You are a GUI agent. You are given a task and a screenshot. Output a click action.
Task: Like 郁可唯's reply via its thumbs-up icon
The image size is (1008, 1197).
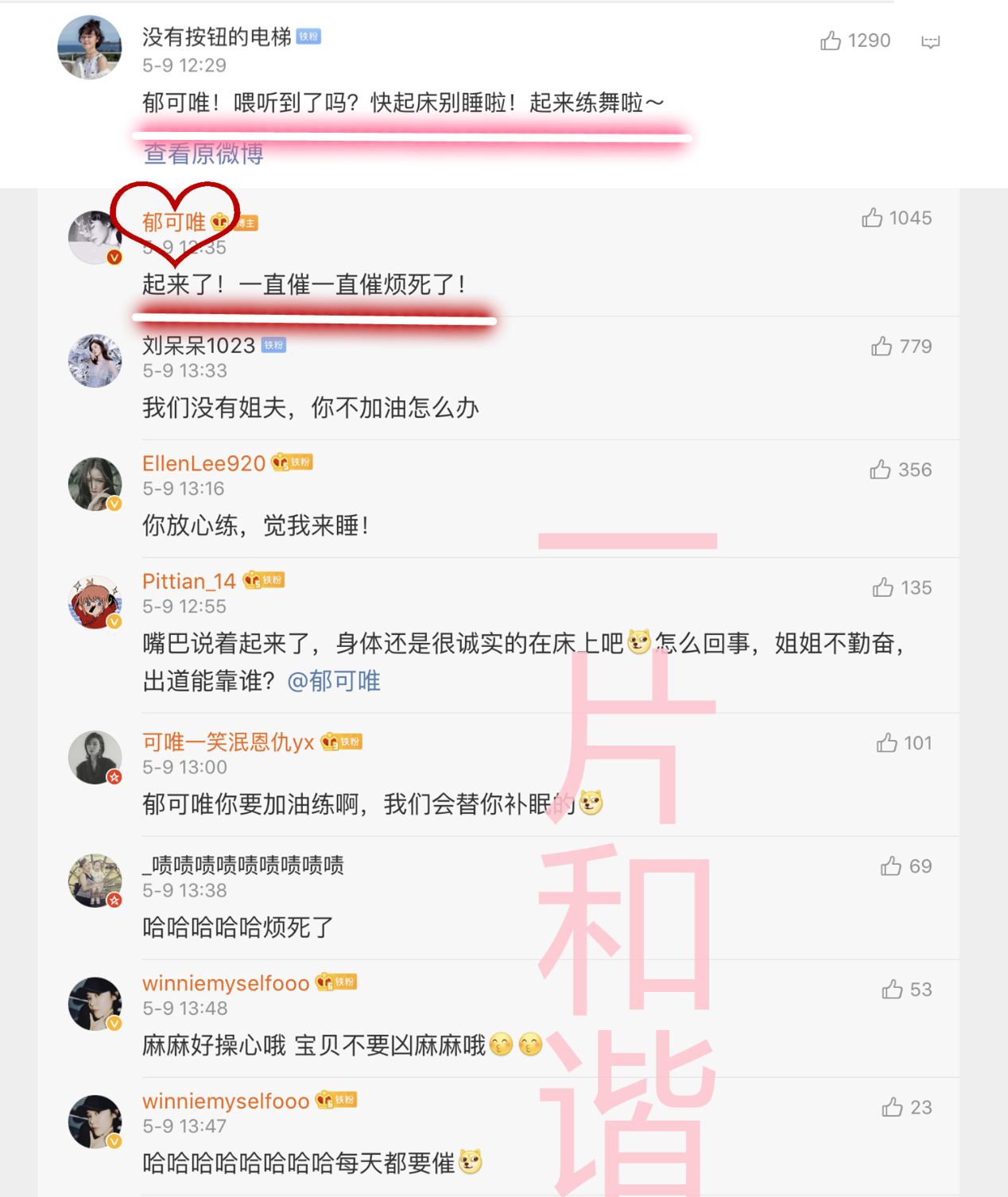click(871, 218)
